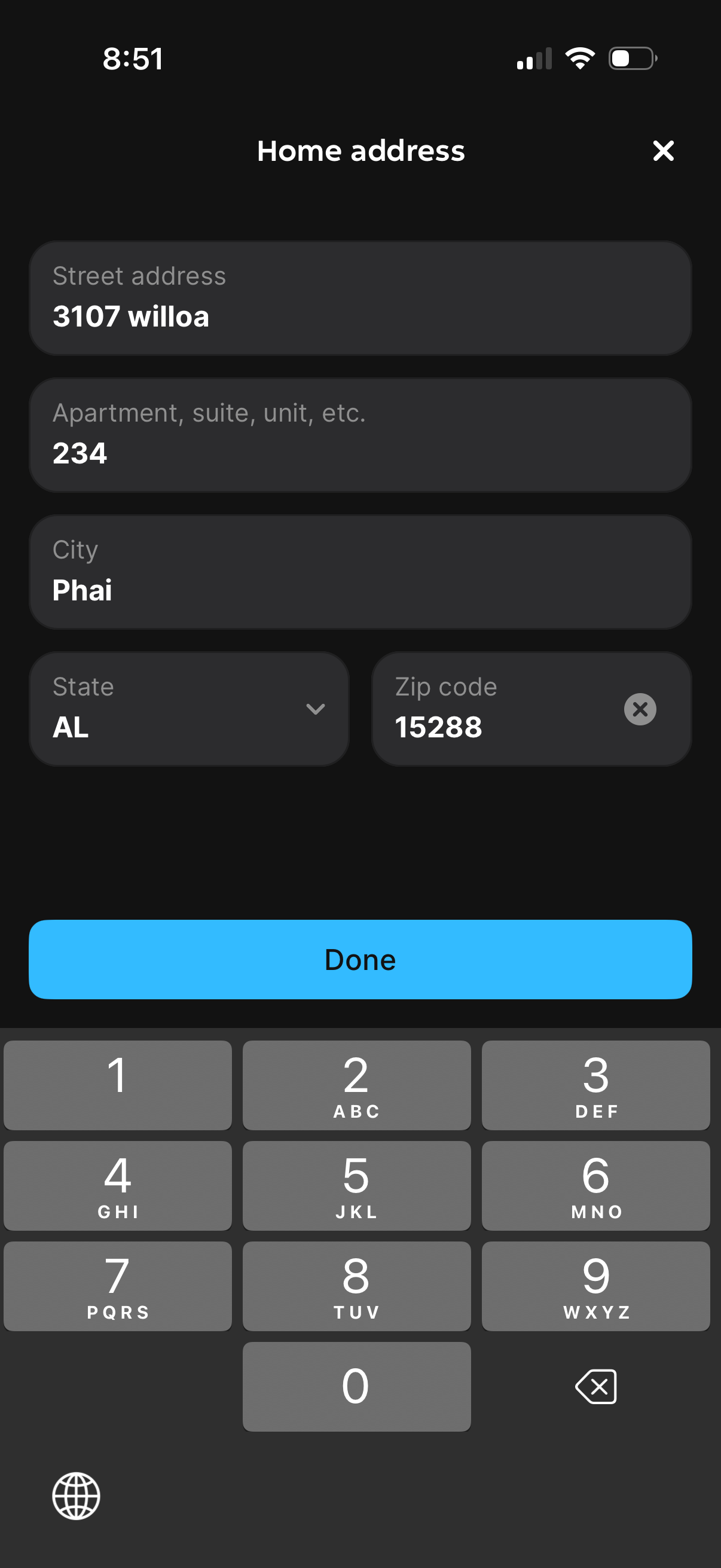Tap the Wi-Fi indicator in the status bar
The image size is (721, 1568).
point(580,57)
